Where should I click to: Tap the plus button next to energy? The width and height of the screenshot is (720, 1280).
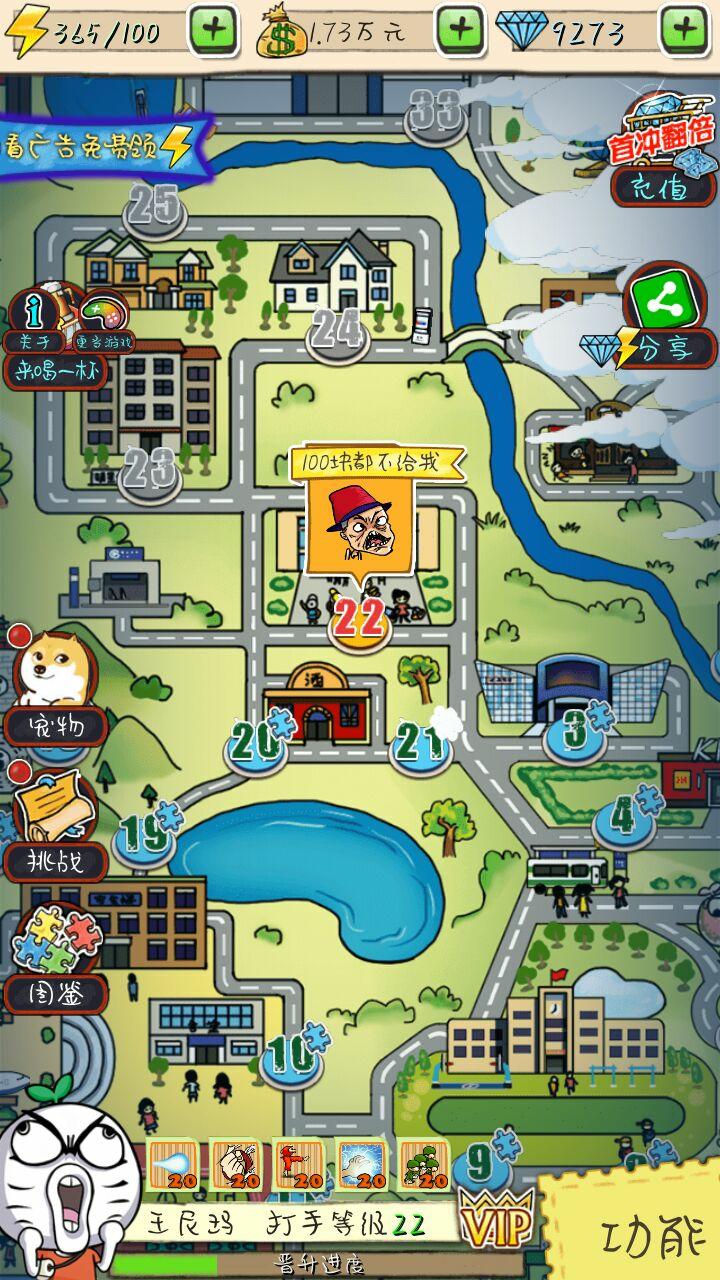(214, 30)
